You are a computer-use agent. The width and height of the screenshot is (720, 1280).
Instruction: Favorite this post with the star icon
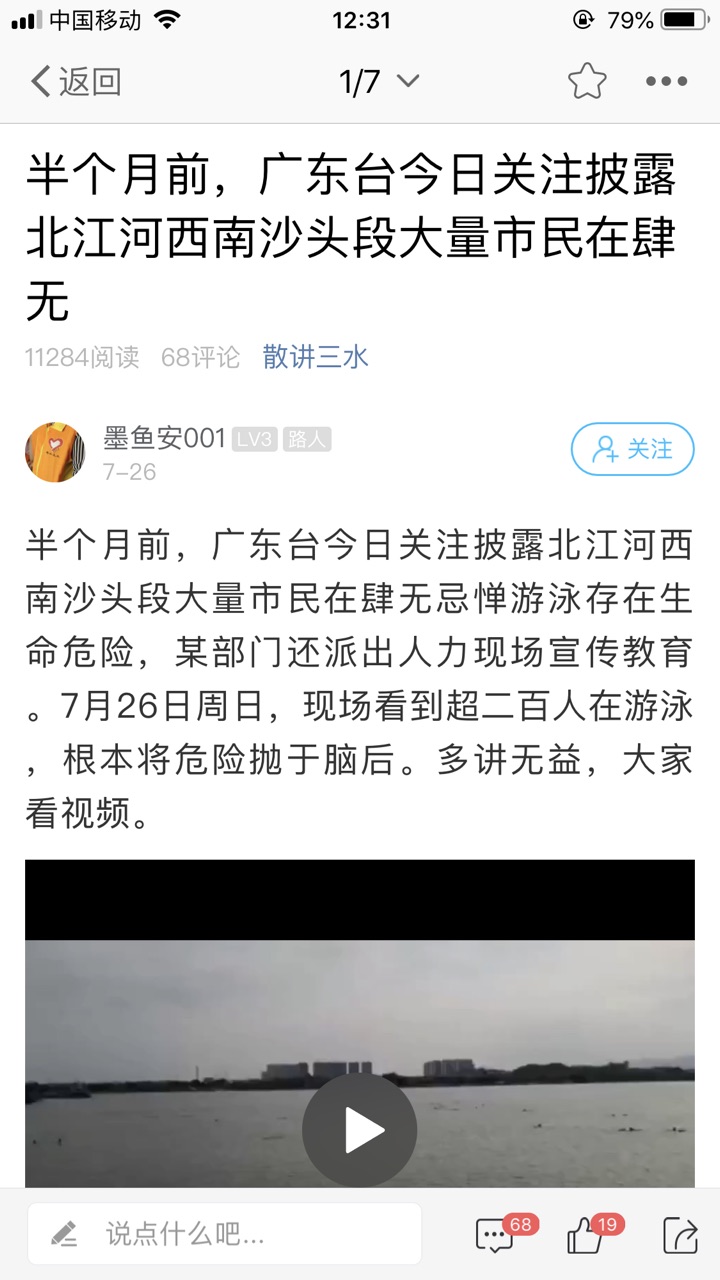[587, 81]
